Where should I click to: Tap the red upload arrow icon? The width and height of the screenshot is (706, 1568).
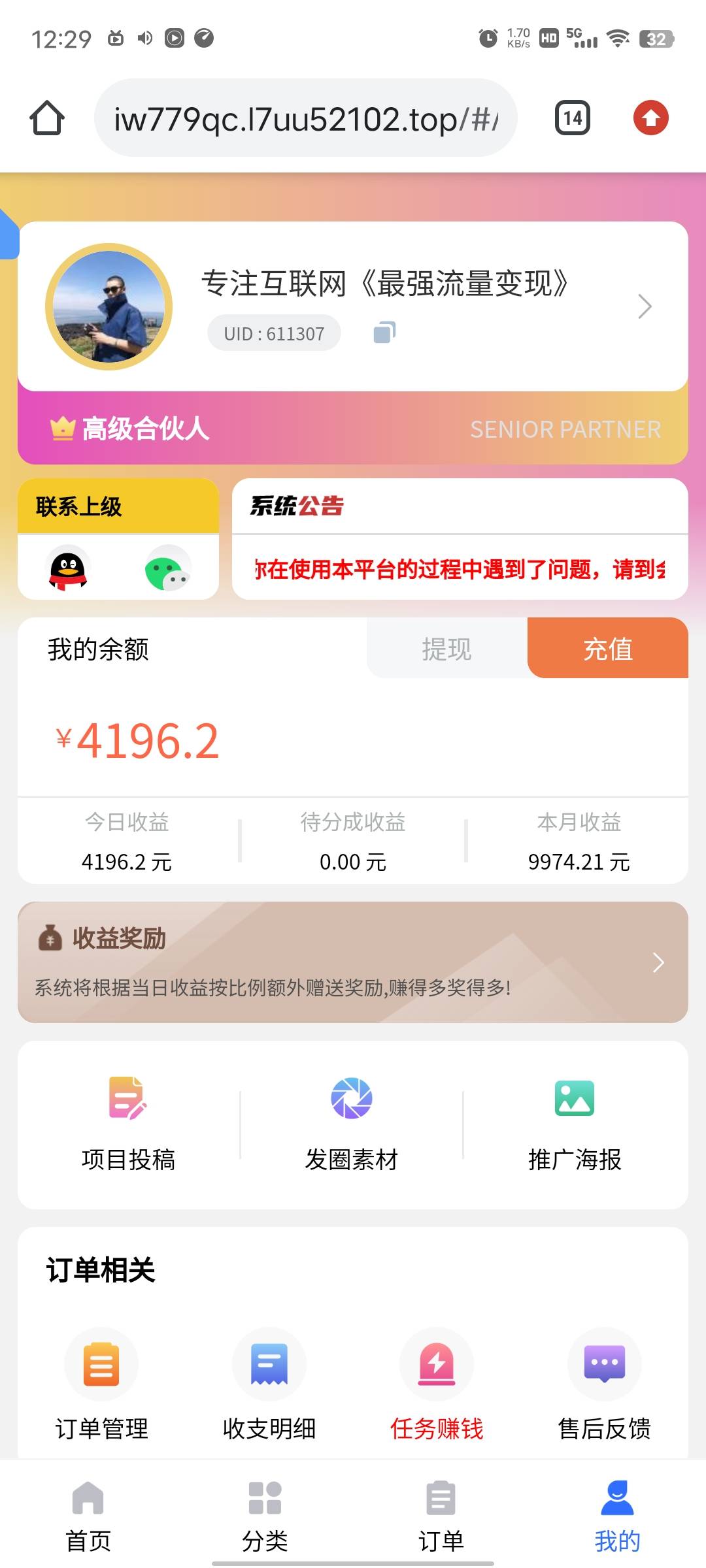pyautogui.click(x=650, y=118)
